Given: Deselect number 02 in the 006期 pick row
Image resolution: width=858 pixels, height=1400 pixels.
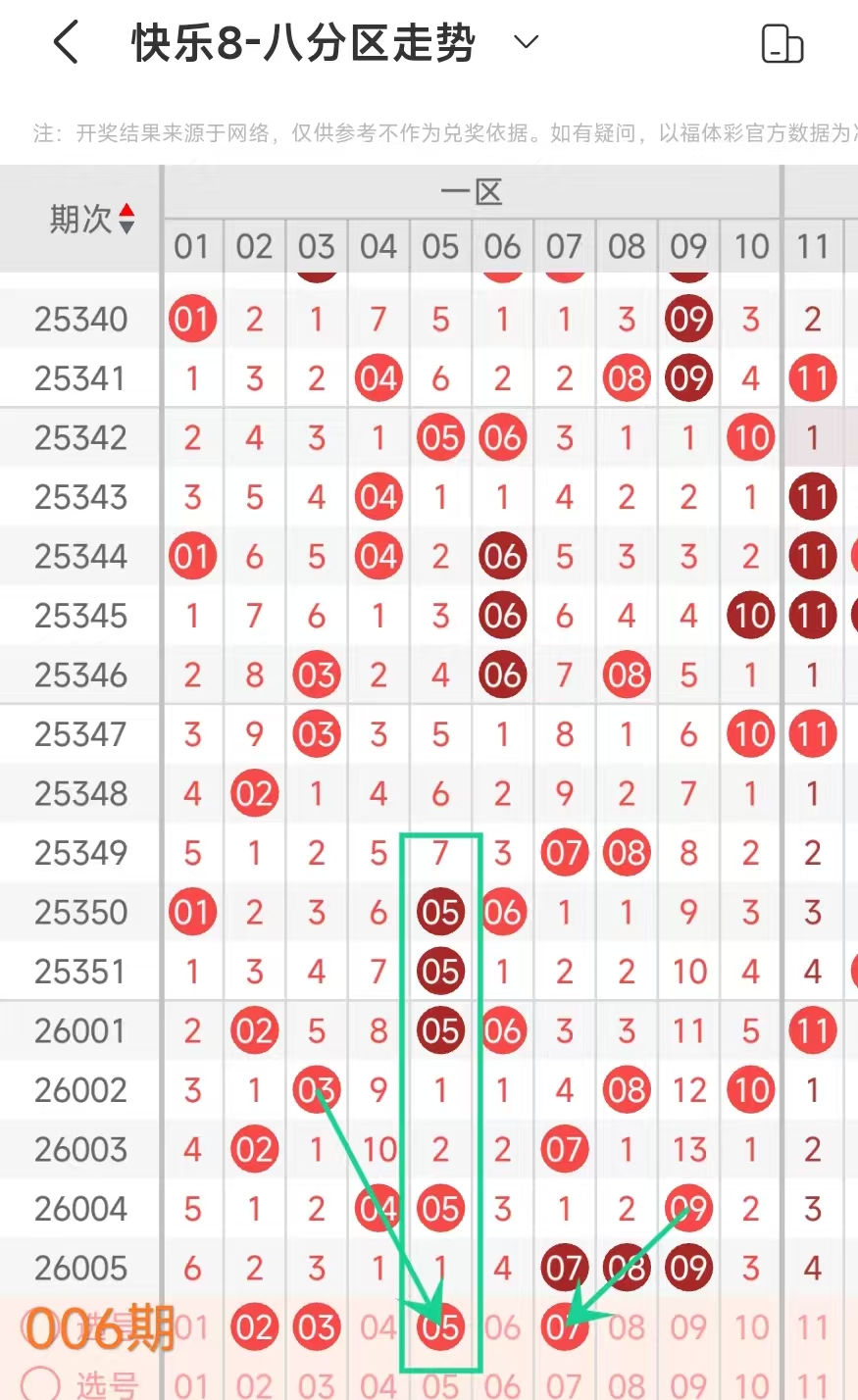Looking at the screenshot, I should [x=254, y=1327].
